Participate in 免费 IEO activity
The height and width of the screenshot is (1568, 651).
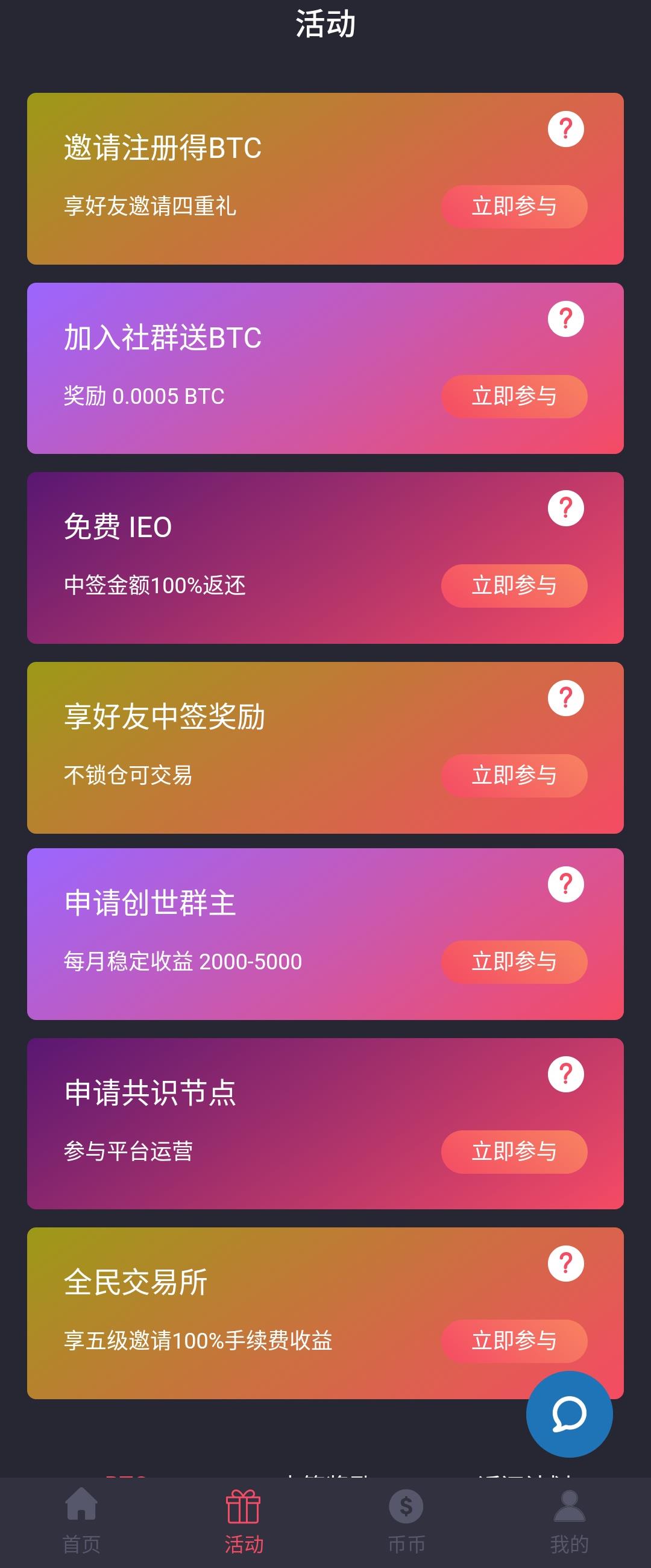[514, 585]
